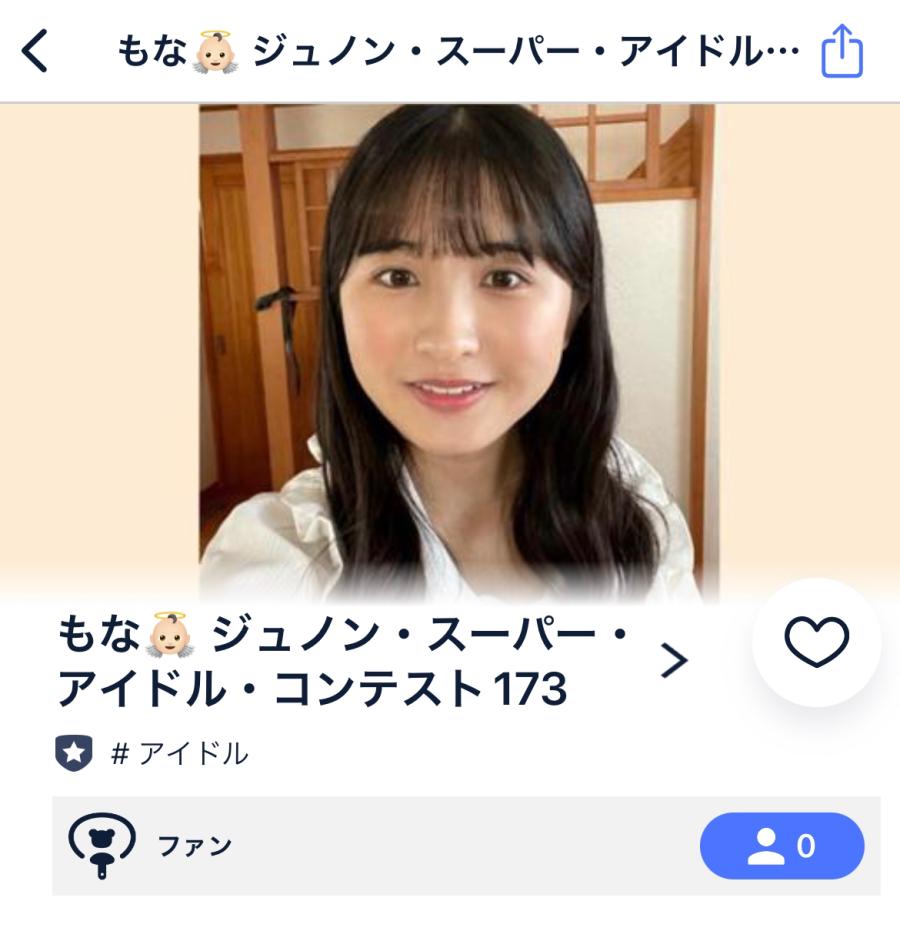The image size is (900, 951).
Task: Expand the title chevron arrow
Action: click(675, 660)
